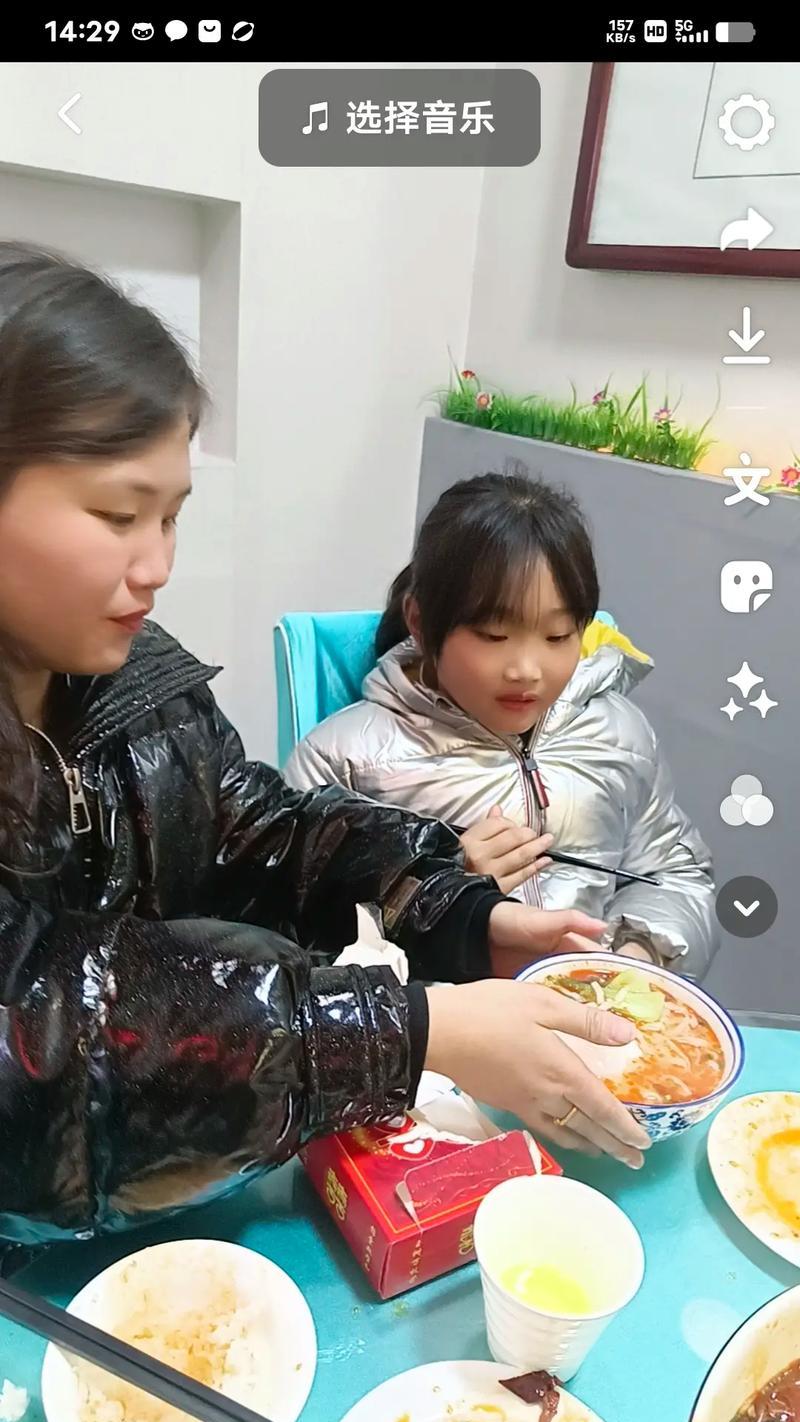Screen dimensions: 800x1422
Task: Open the sticker face icon
Action: tap(746, 586)
